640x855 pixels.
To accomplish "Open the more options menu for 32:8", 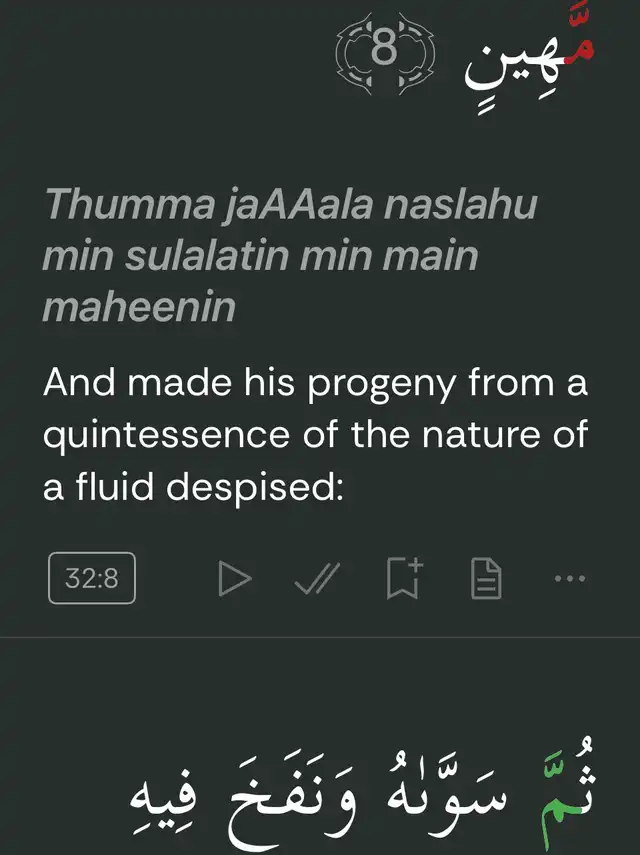I will (569, 578).
